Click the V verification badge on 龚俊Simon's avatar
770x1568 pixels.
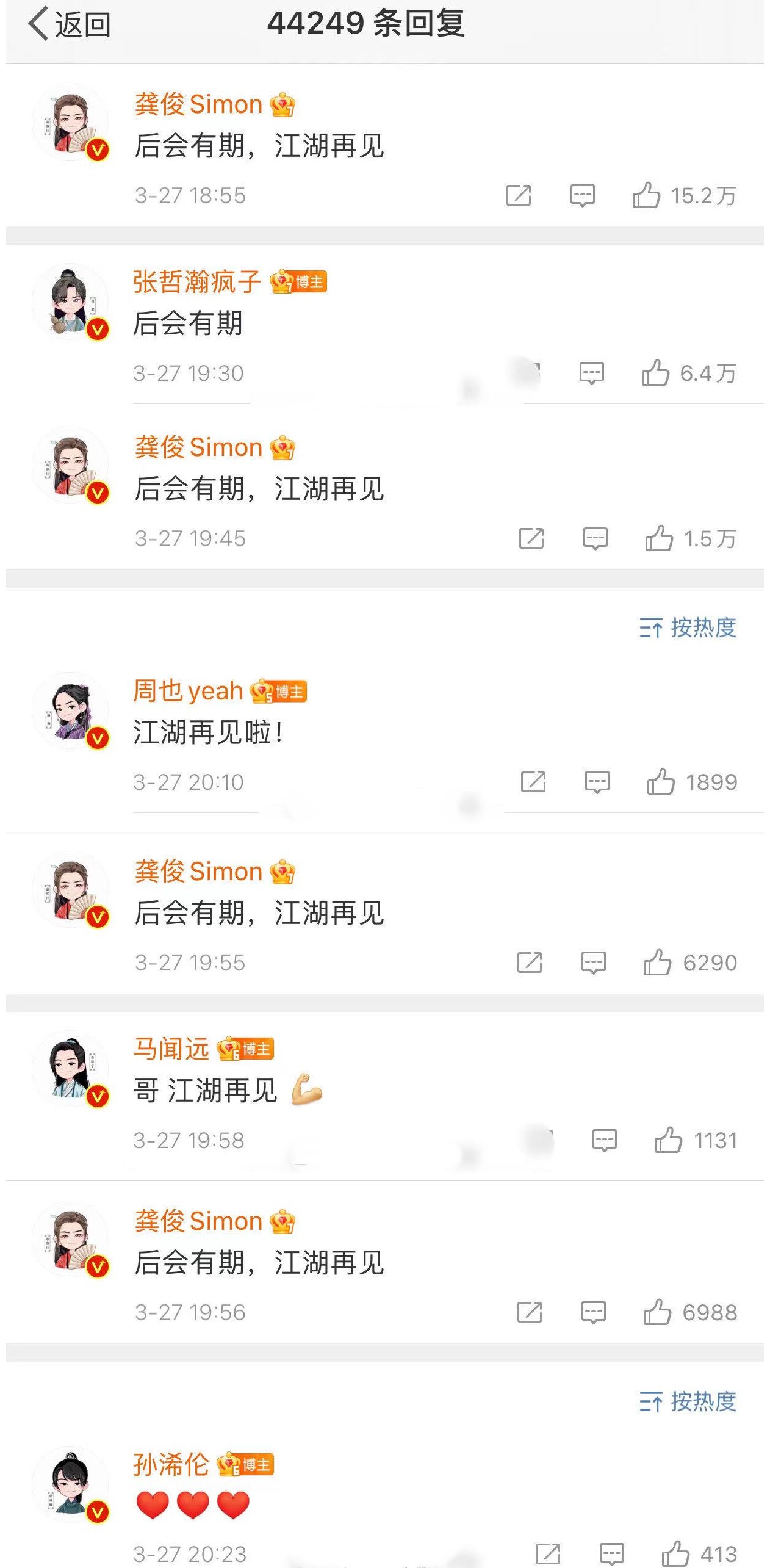(x=98, y=149)
